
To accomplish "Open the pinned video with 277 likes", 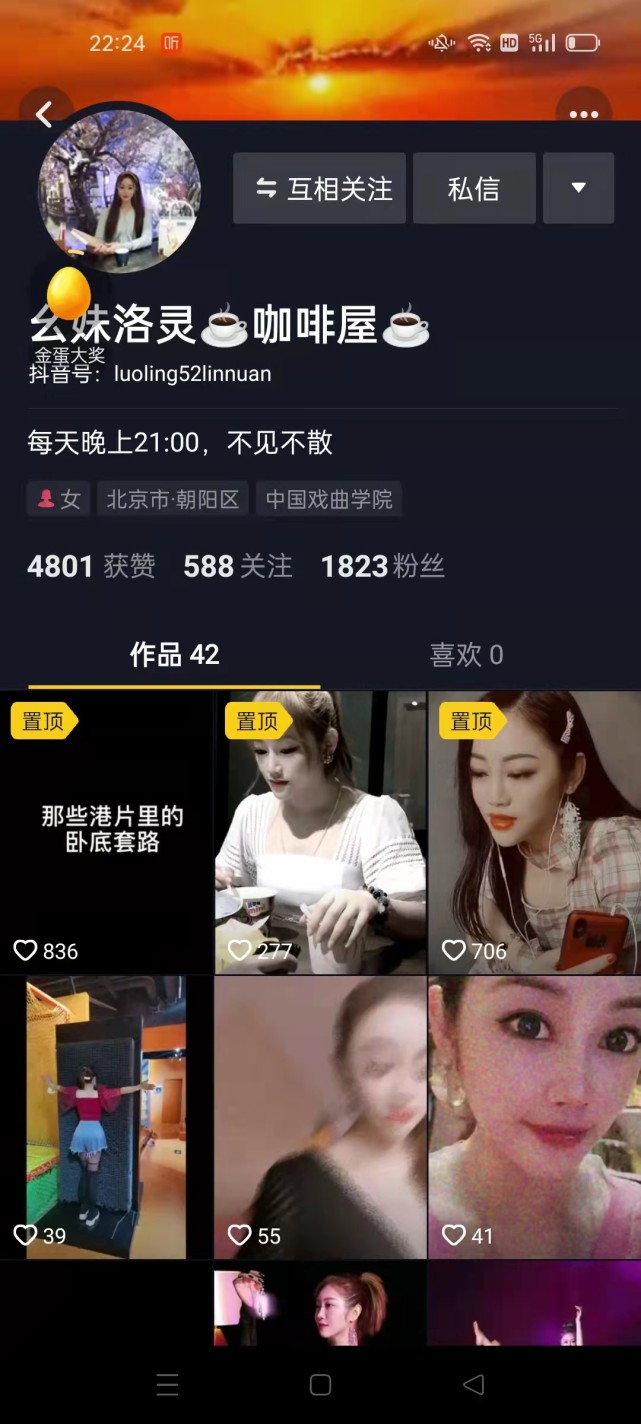I will [x=320, y=832].
